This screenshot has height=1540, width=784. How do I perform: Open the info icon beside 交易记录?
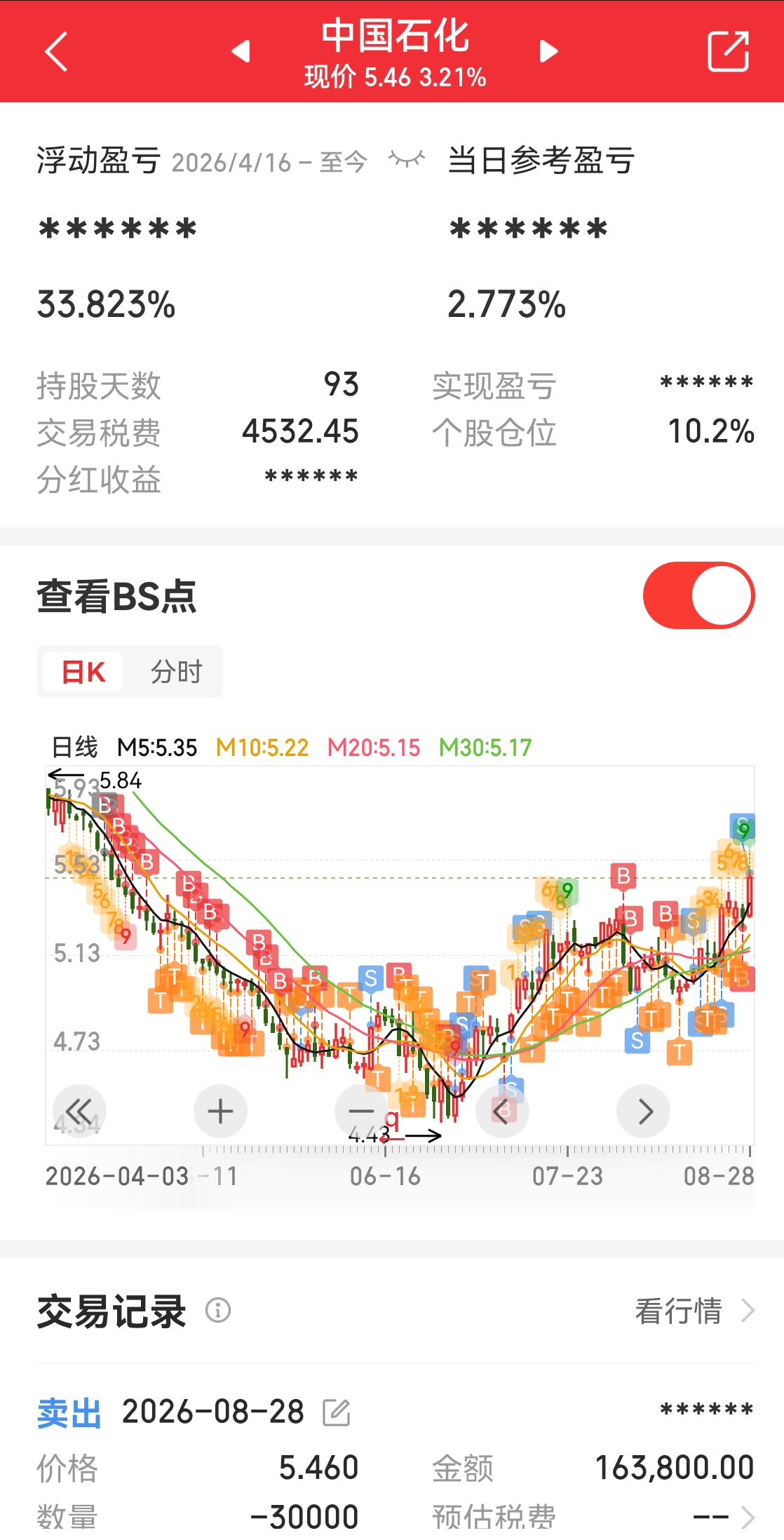pos(218,1310)
